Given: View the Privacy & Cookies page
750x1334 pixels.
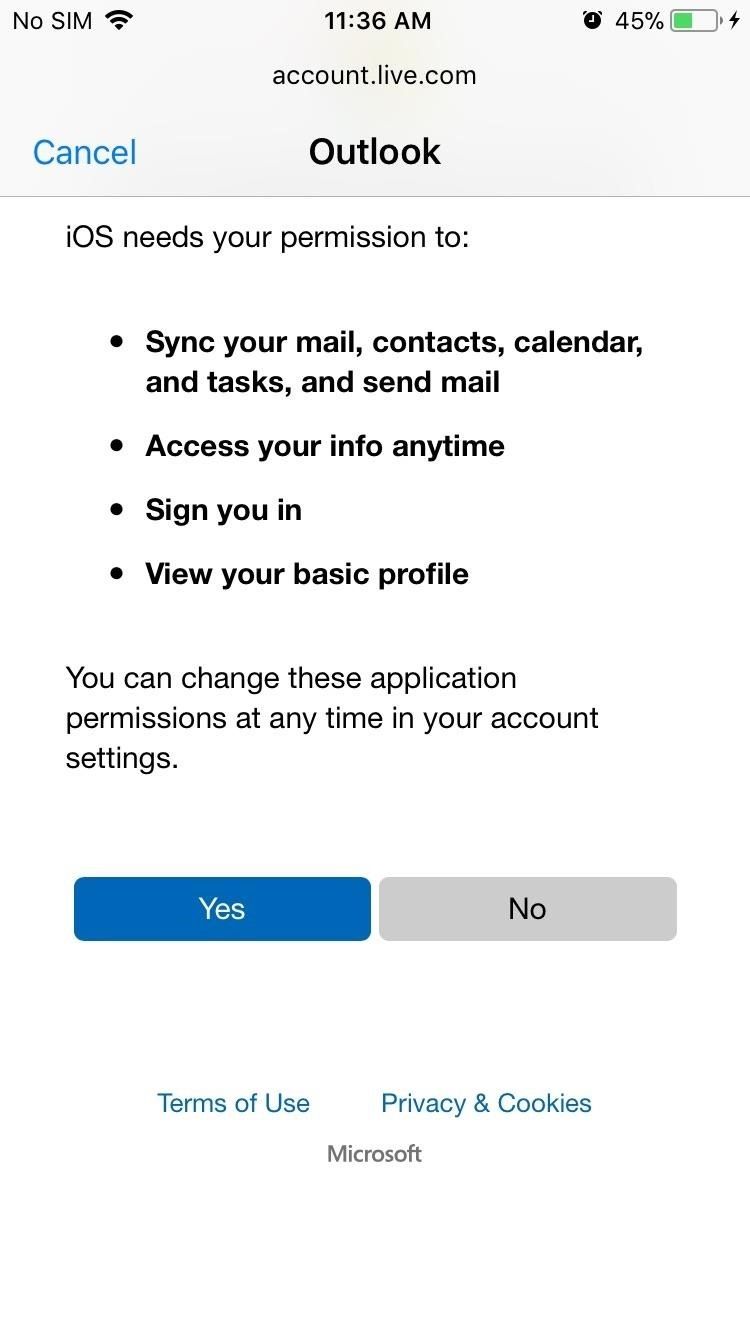Looking at the screenshot, I should (486, 1103).
